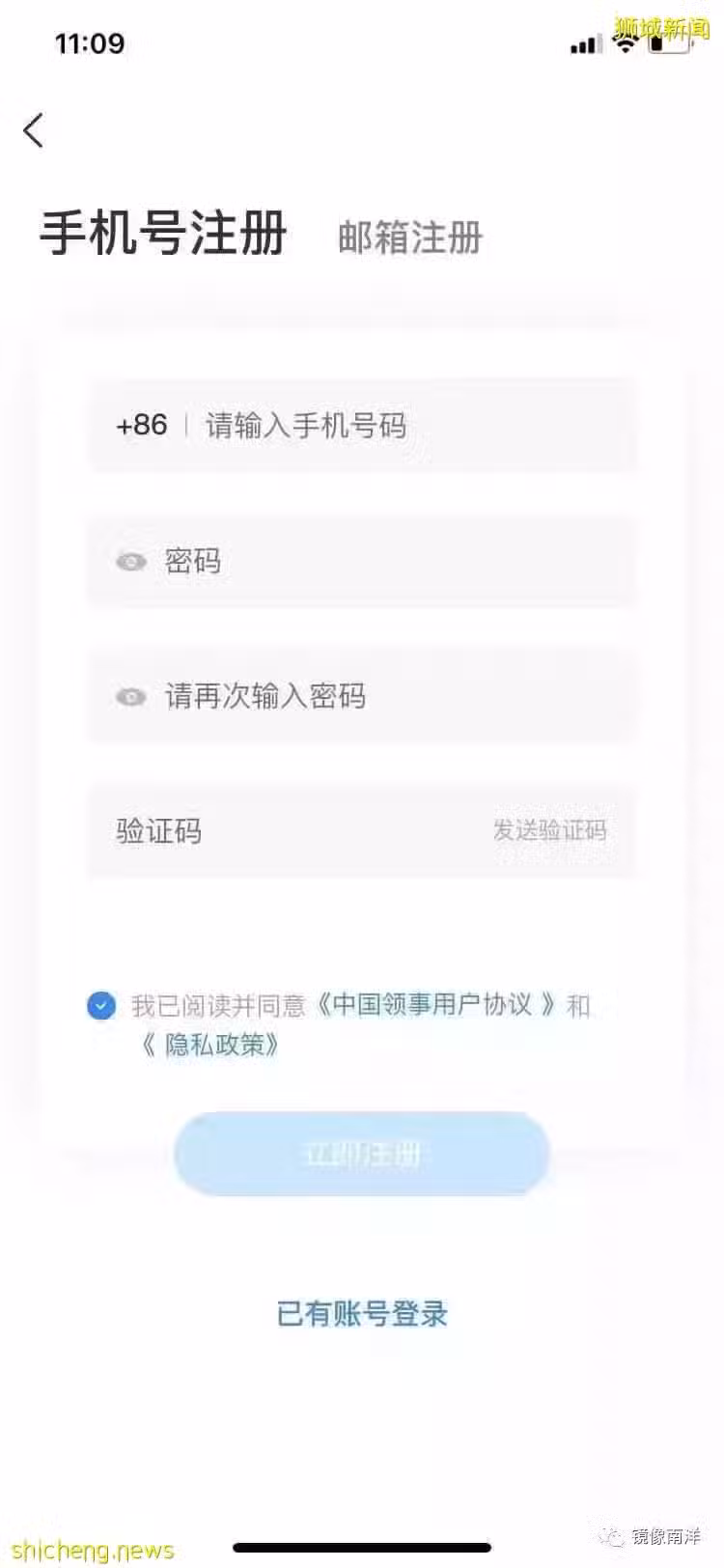Screen dimensions: 724x1568
Task: Select the 手机号注册 tab
Action: [163, 234]
